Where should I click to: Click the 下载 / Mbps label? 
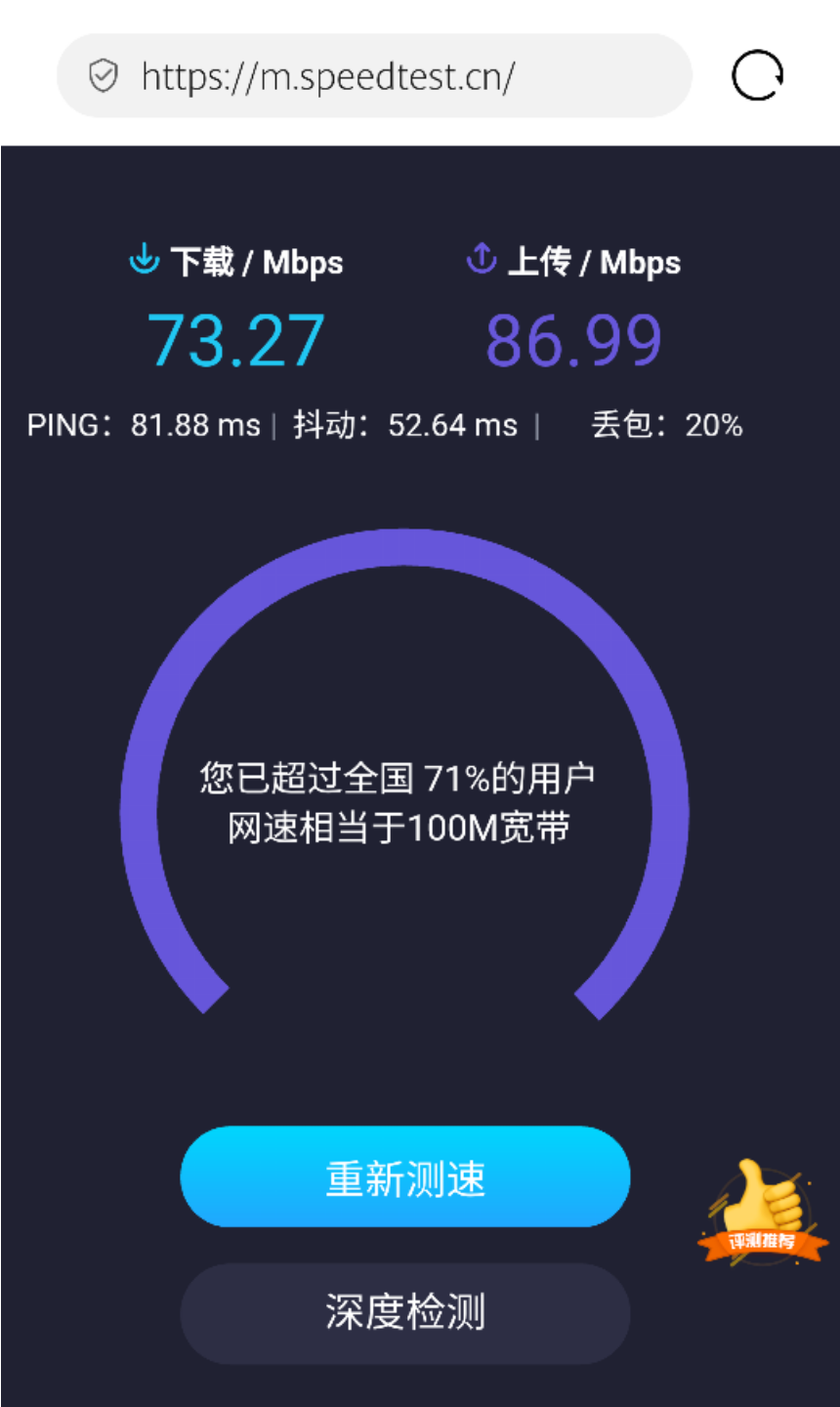pos(256,261)
